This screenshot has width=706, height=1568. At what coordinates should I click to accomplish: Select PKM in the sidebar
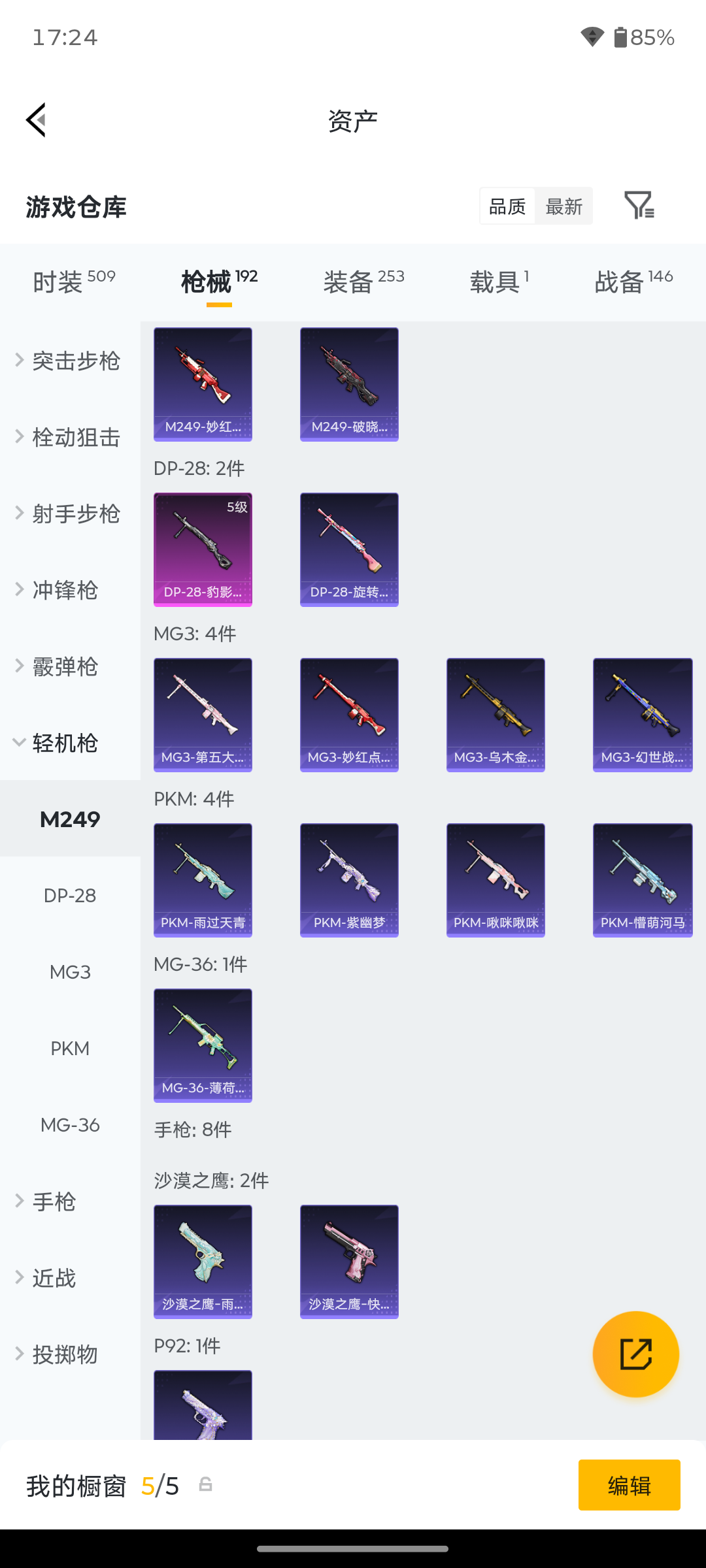tap(70, 1049)
